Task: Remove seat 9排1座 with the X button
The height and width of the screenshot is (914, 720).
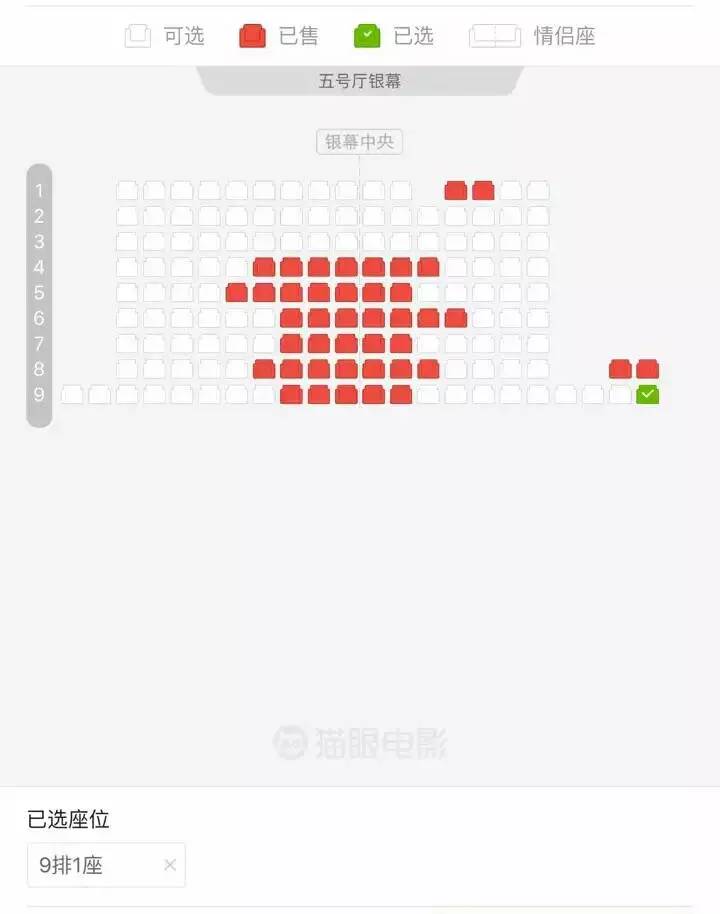Action: [x=170, y=865]
